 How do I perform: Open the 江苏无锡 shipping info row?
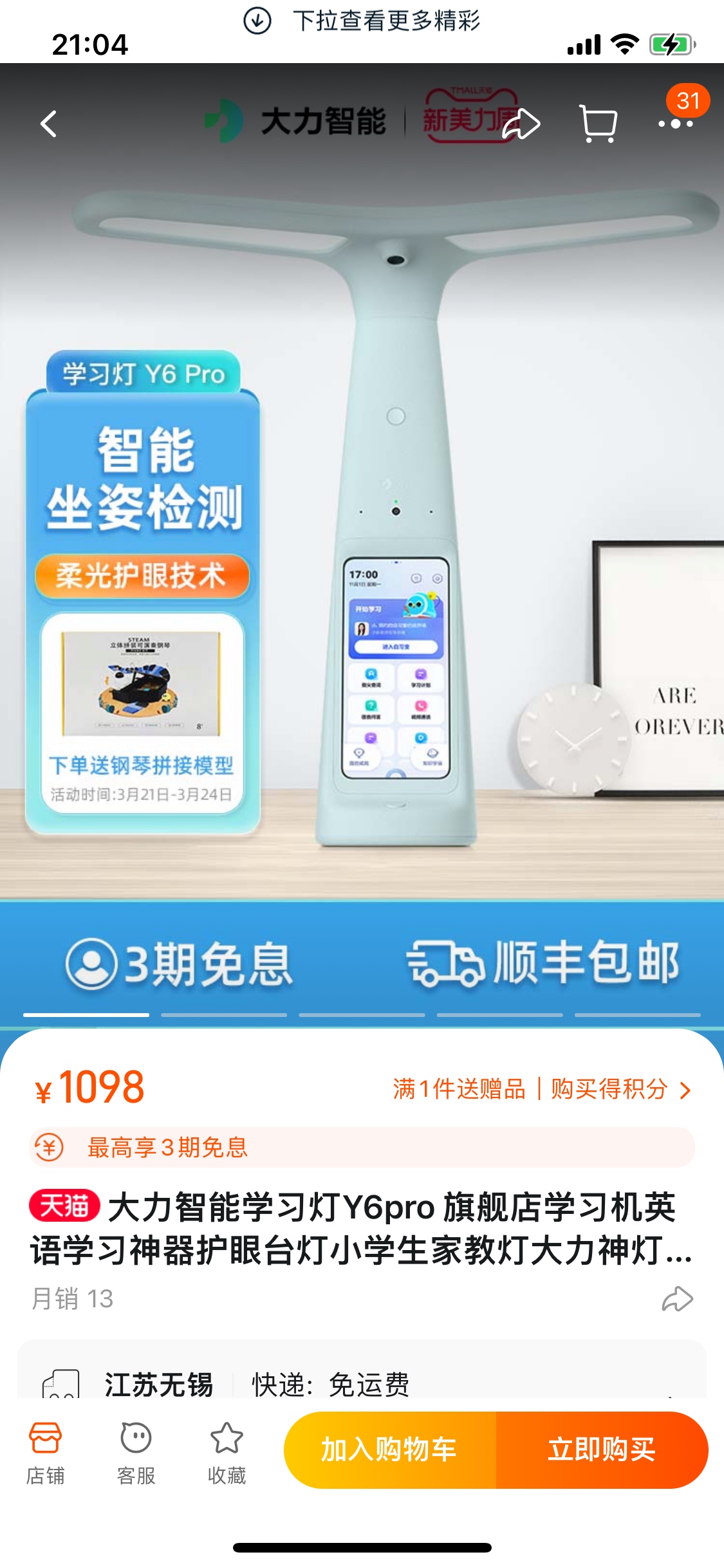[x=362, y=1383]
